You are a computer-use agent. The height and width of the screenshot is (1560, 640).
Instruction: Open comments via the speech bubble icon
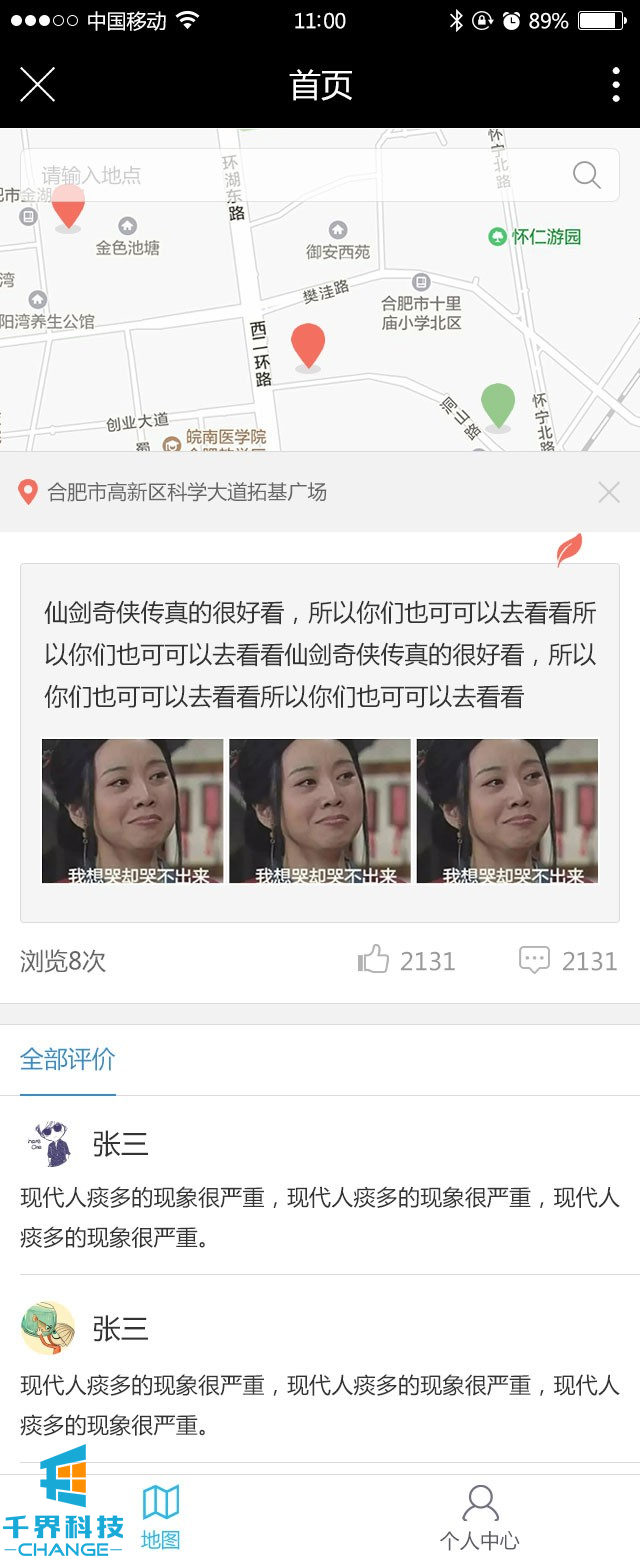(x=535, y=960)
